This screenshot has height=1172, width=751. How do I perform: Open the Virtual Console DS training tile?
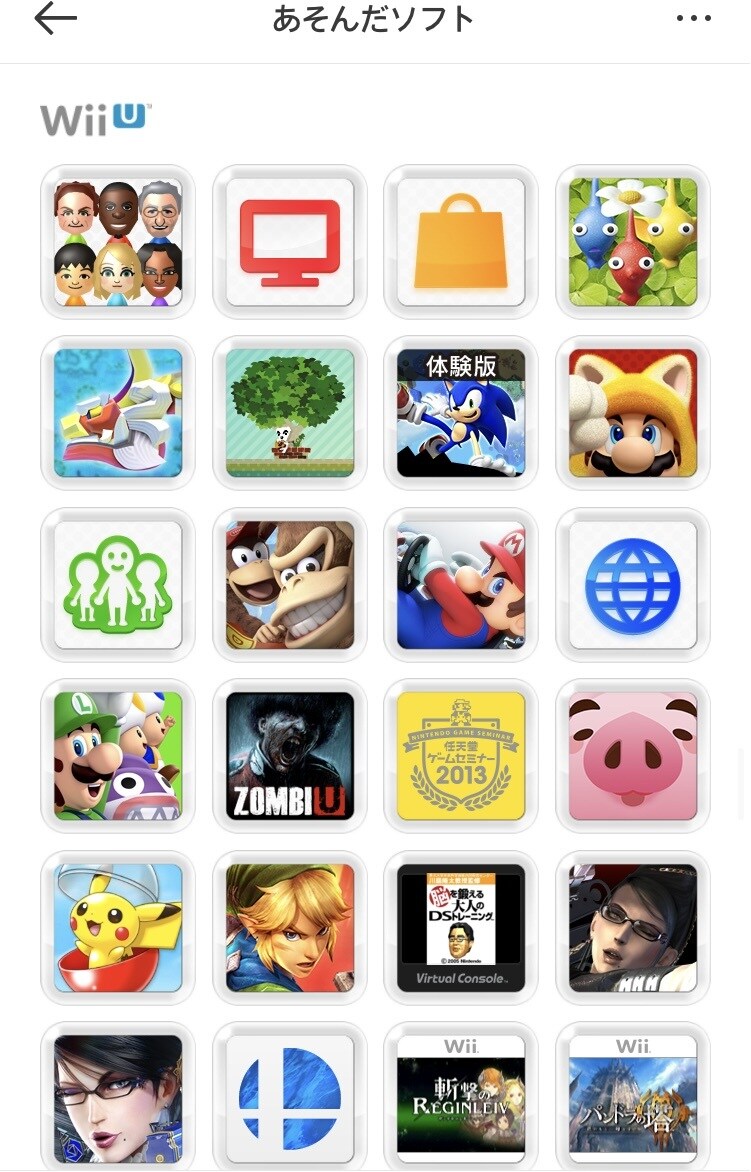click(461, 928)
